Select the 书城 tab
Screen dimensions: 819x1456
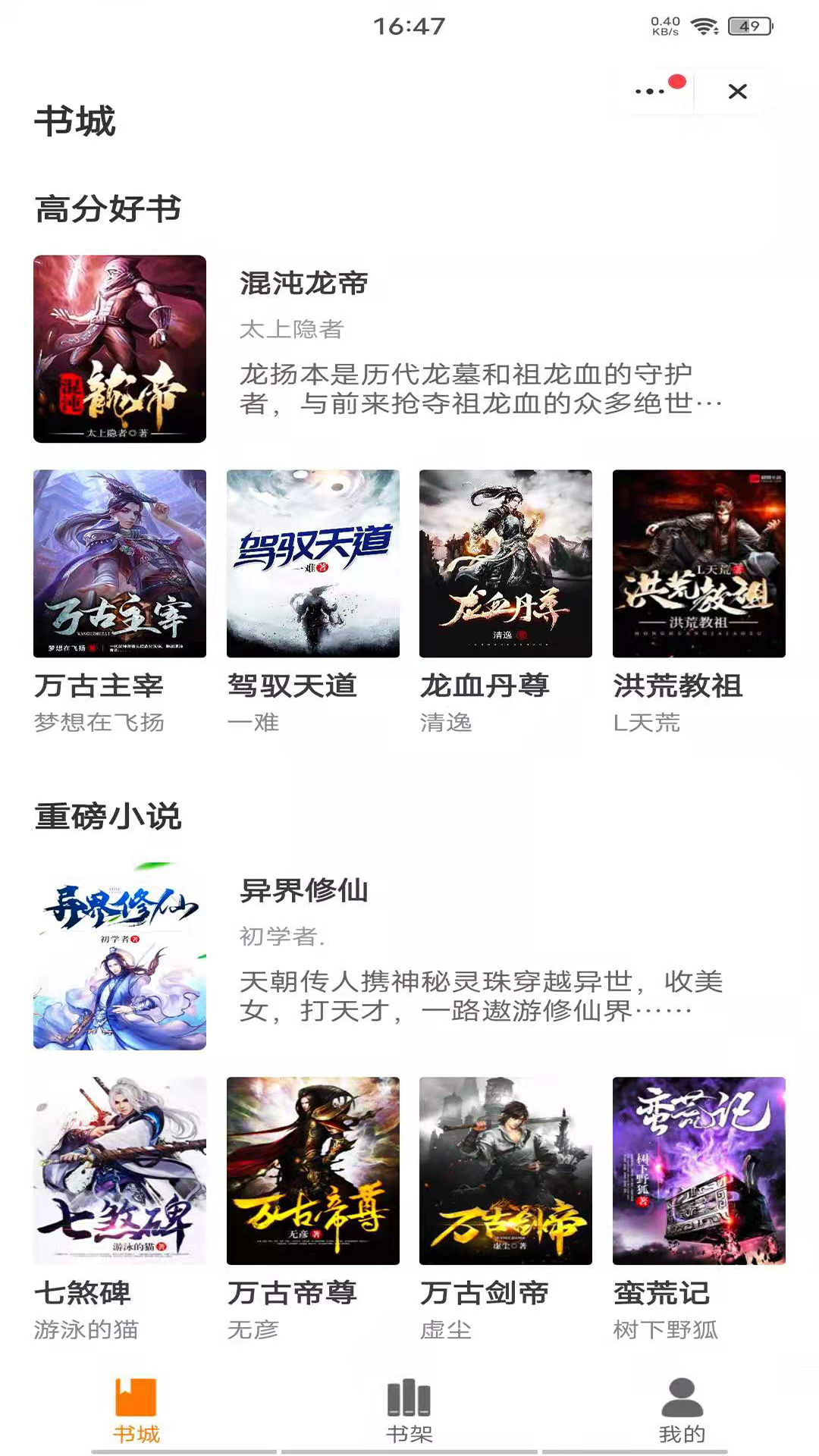pos(136,1410)
